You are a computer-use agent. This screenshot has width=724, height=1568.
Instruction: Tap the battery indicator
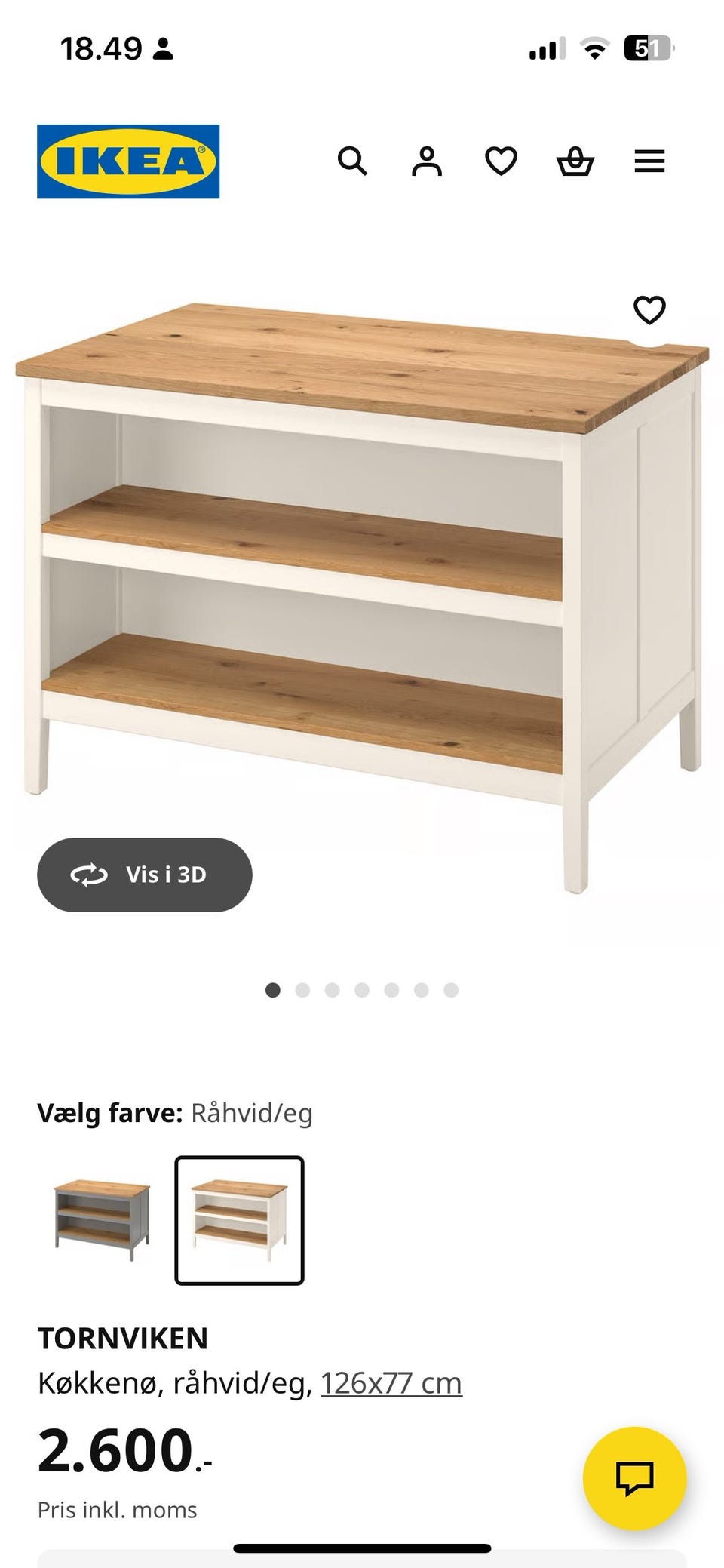[x=646, y=48]
